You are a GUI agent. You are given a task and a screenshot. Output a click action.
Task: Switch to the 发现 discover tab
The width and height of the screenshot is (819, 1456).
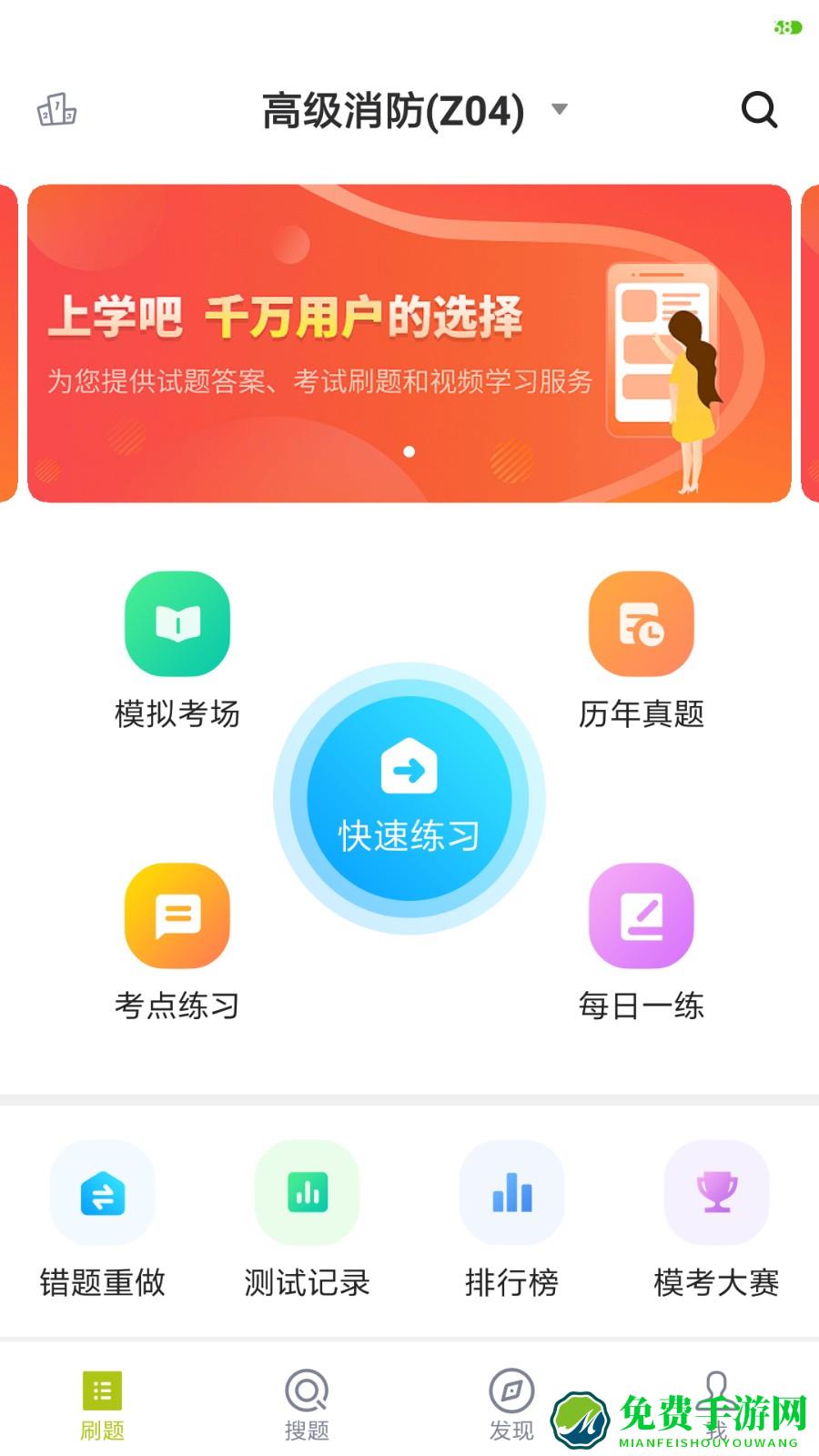(511, 1406)
